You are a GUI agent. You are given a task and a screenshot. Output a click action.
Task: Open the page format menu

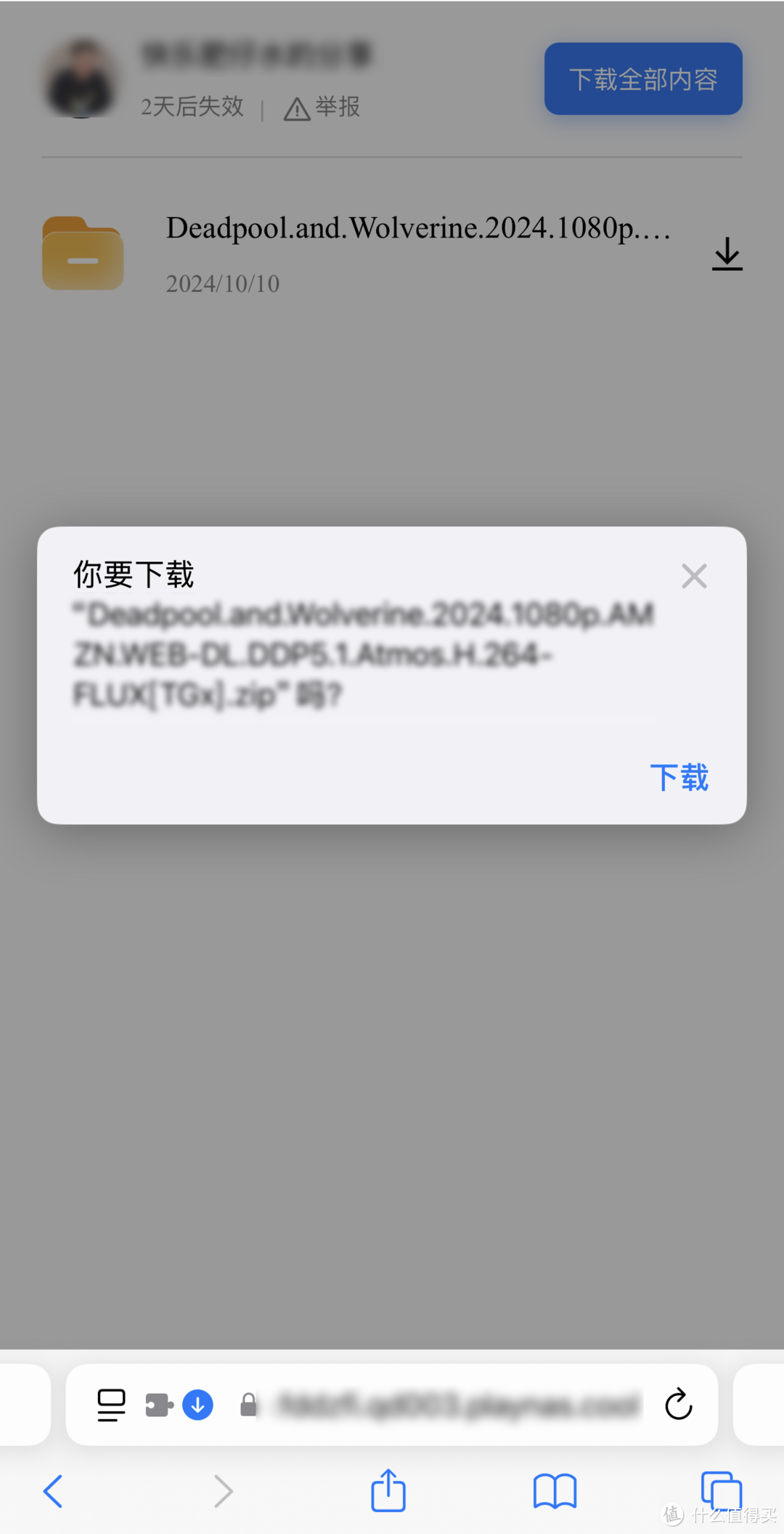(x=111, y=1405)
